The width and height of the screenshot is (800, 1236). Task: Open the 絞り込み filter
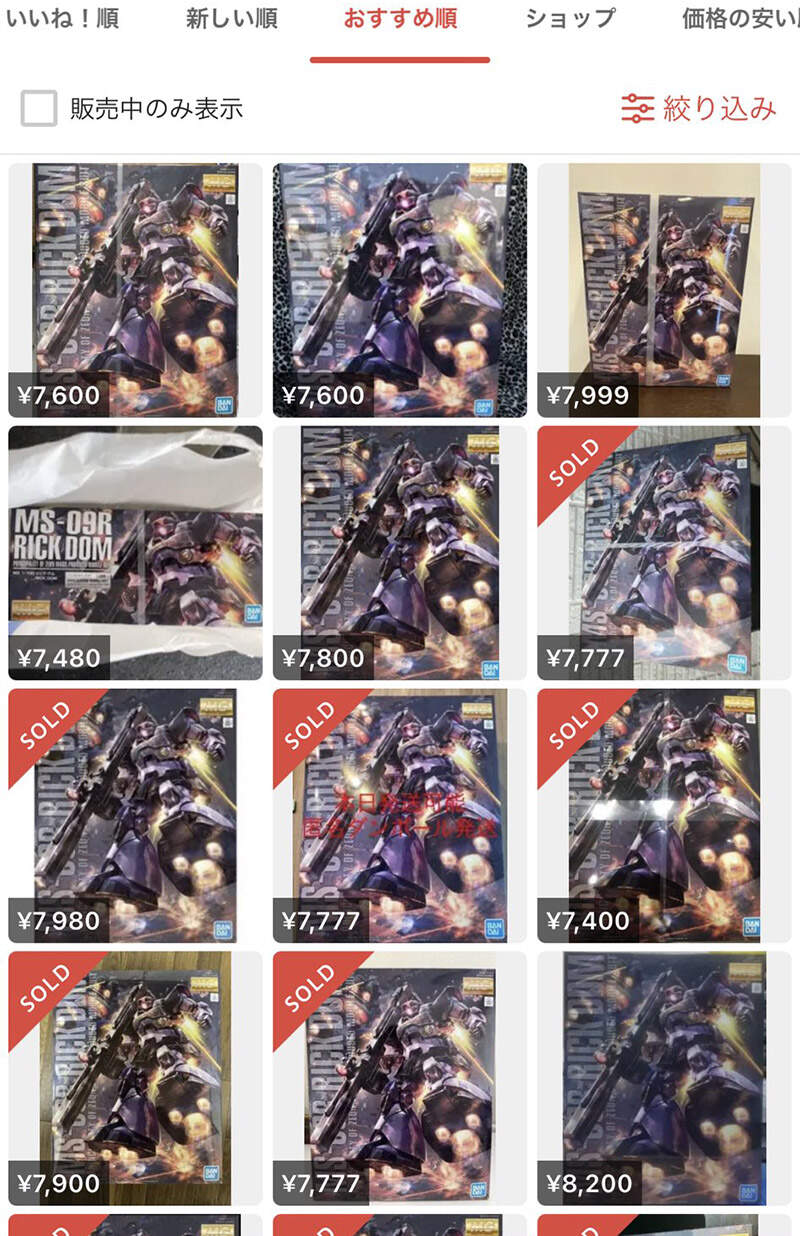point(699,108)
